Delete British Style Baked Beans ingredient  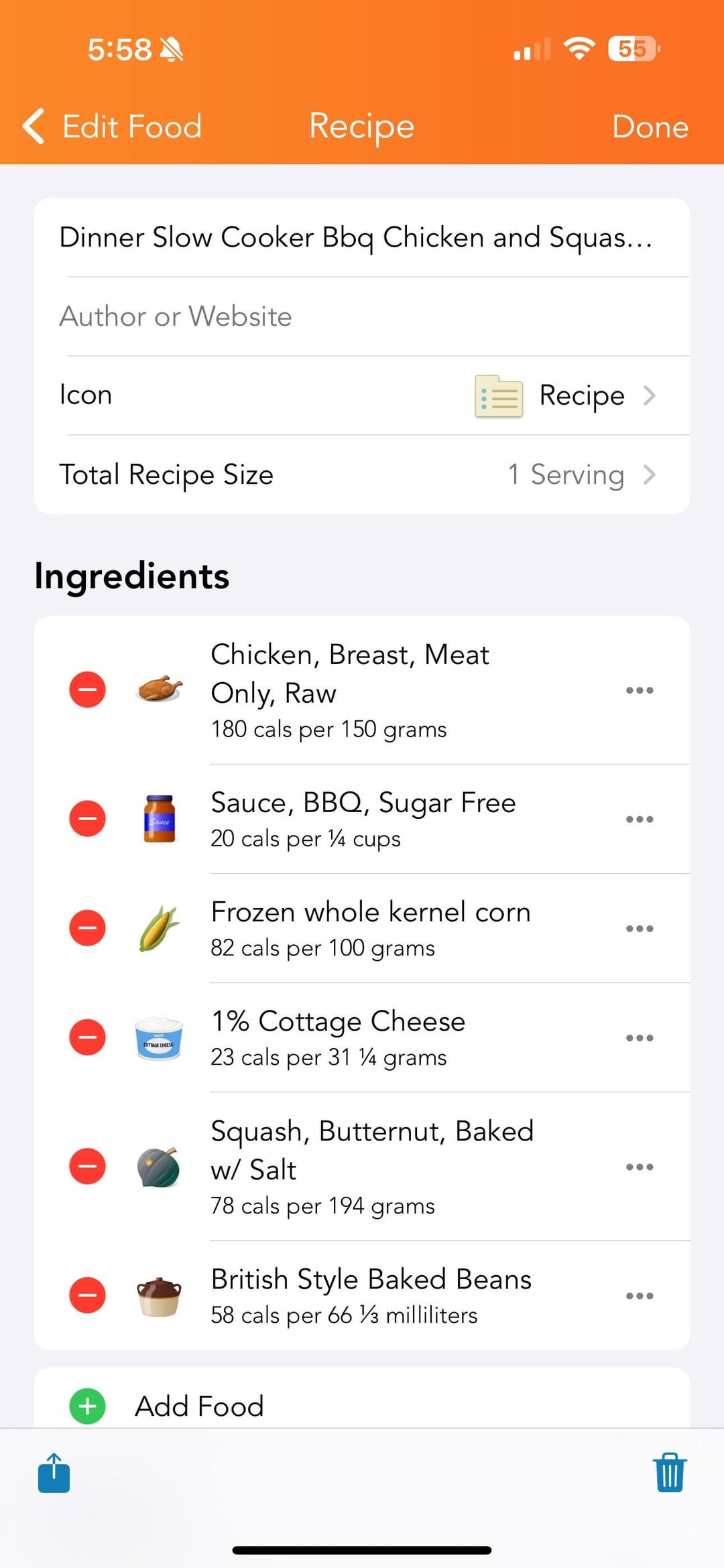[x=88, y=1295]
